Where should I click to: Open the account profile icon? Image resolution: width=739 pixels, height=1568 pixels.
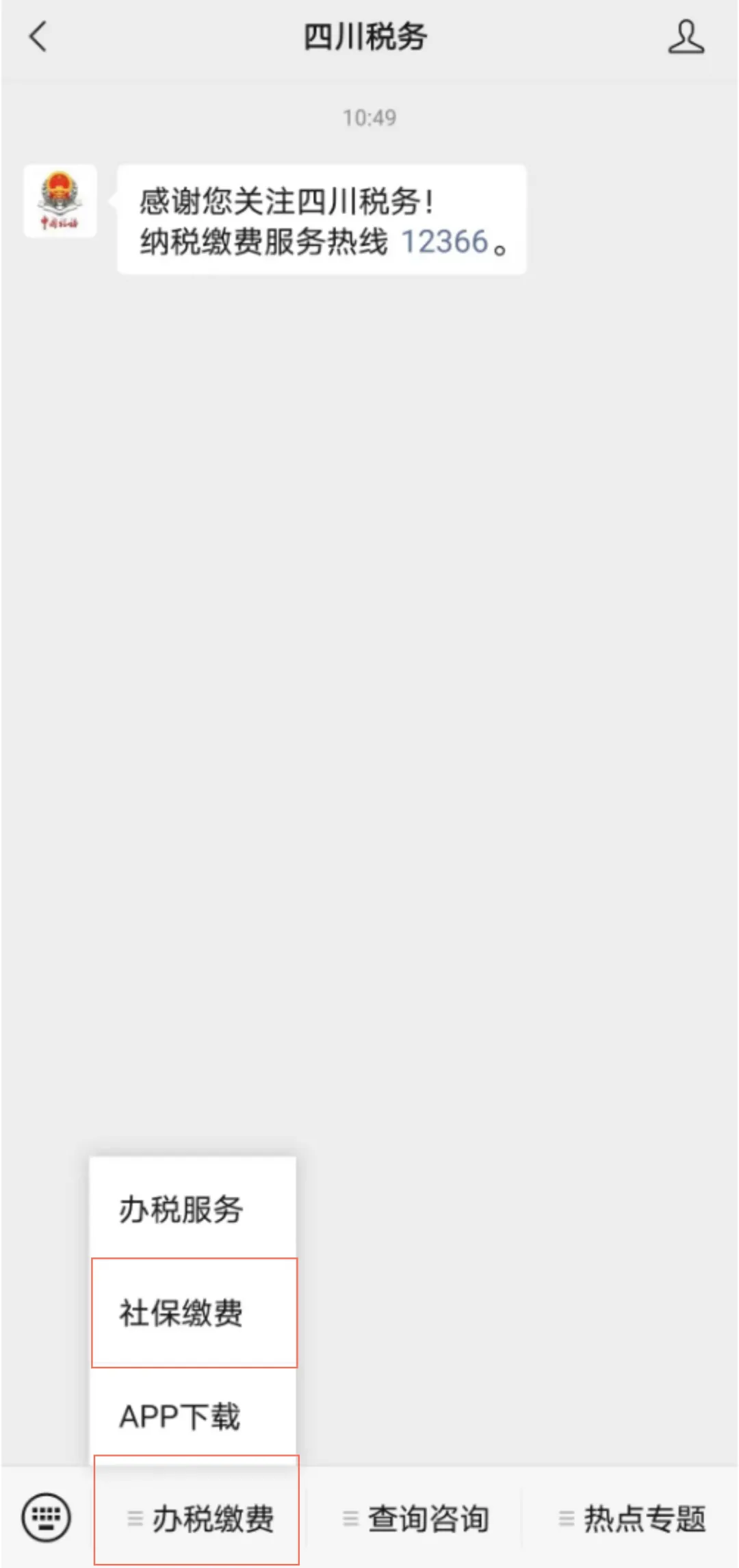click(x=686, y=36)
